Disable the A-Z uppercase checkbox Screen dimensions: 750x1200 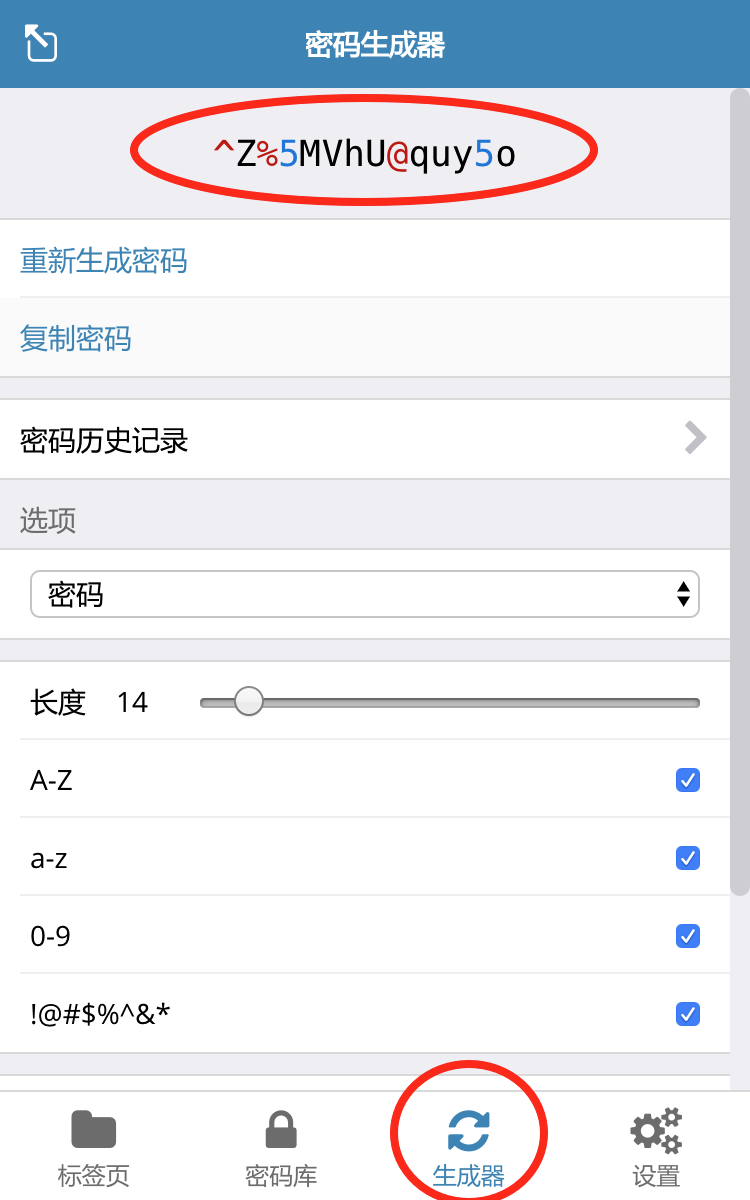click(x=687, y=780)
